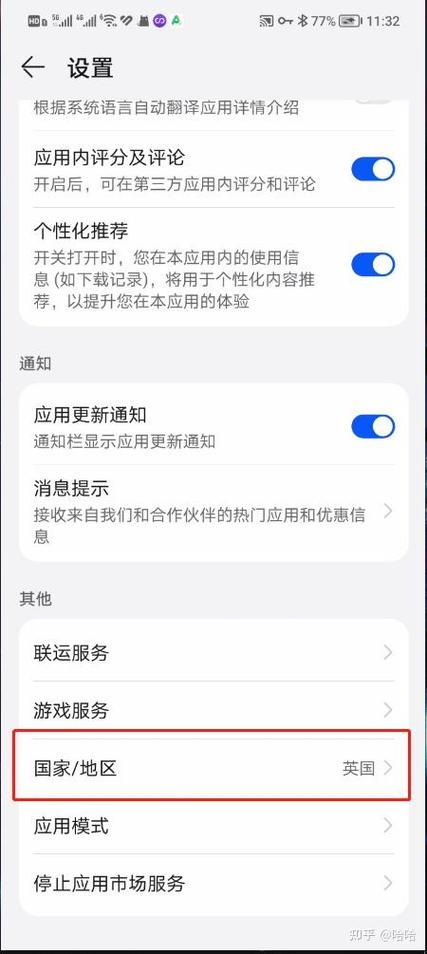Change 国家/地区 currently set to 英国
The width and height of the screenshot is (427, 954).
[214, 768]
